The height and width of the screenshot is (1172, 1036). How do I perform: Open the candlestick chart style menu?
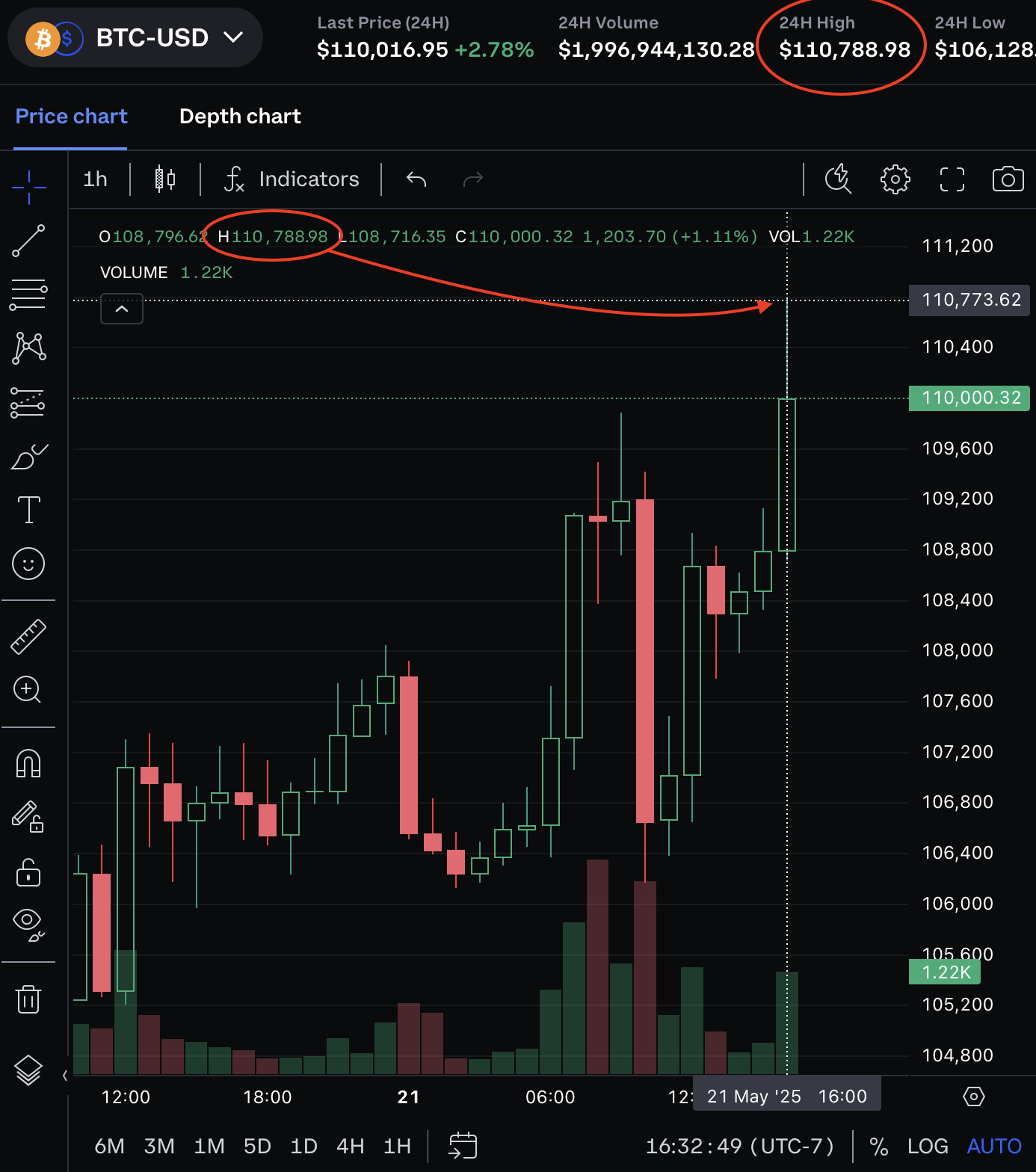(165, 179)
